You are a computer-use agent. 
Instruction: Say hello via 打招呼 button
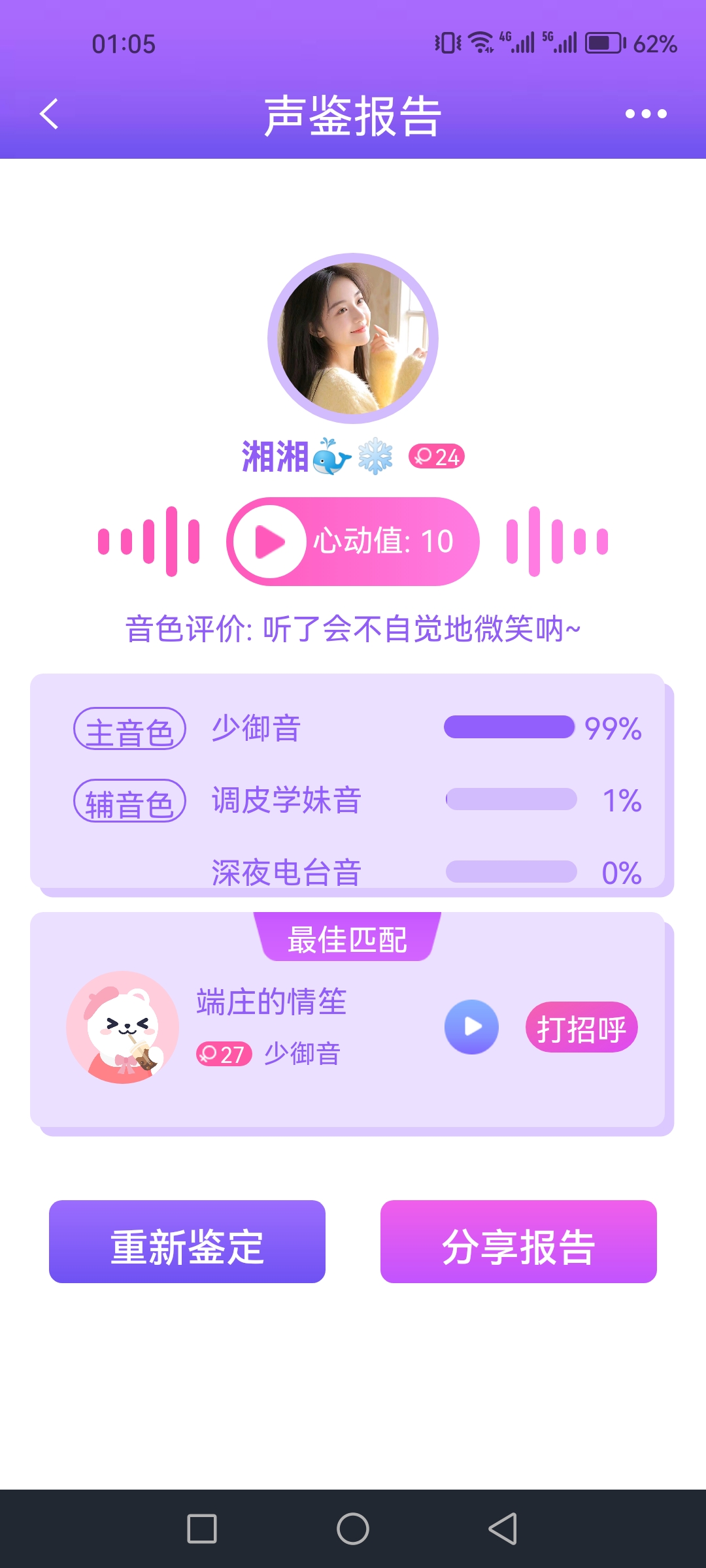click(x=581, y=1028)
